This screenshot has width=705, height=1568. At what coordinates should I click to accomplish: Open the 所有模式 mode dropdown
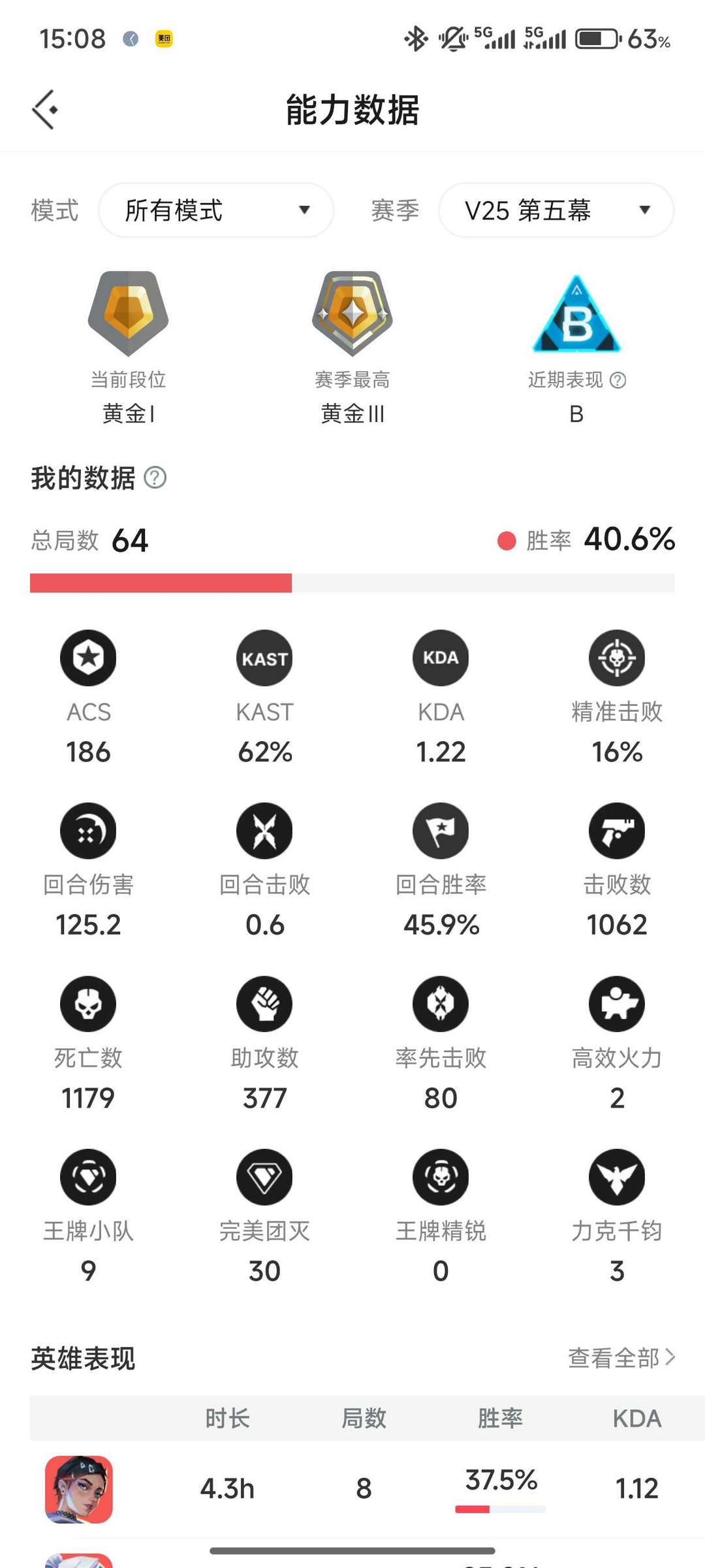click(215, 210)
